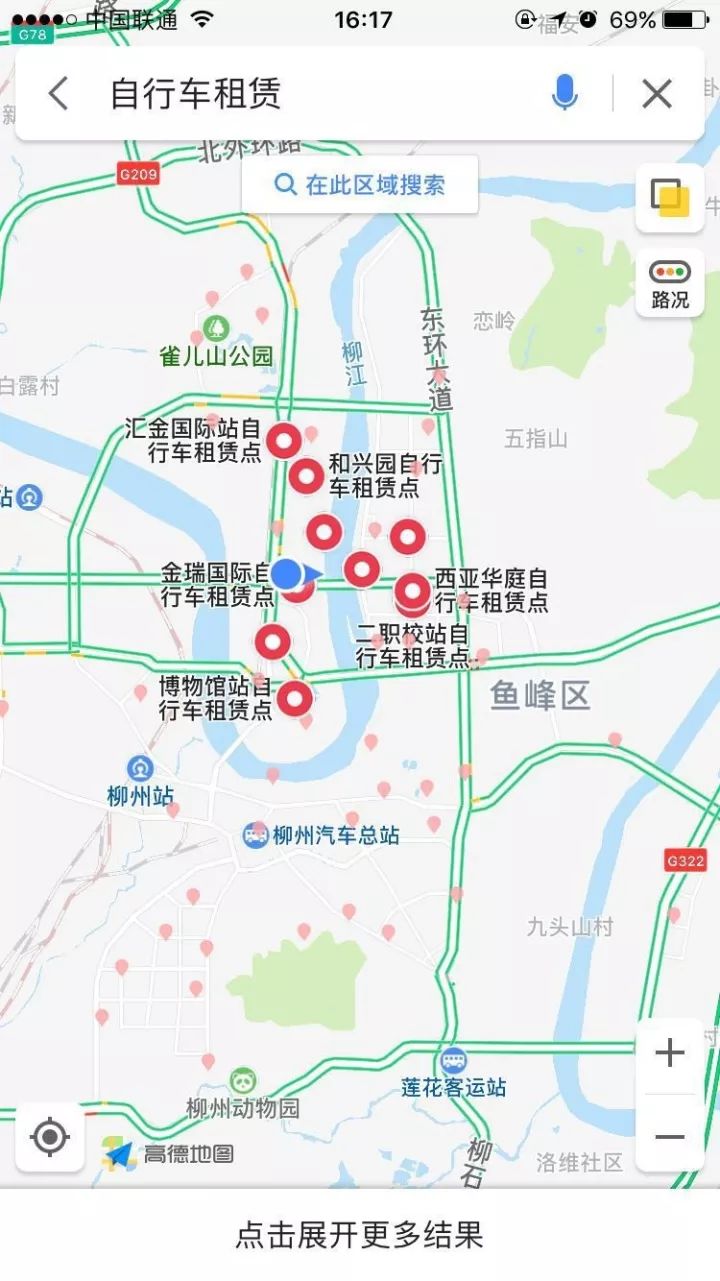Clear the search with the X button
Viewport: 720px width, 1281px height.
[x=657, y=92]
